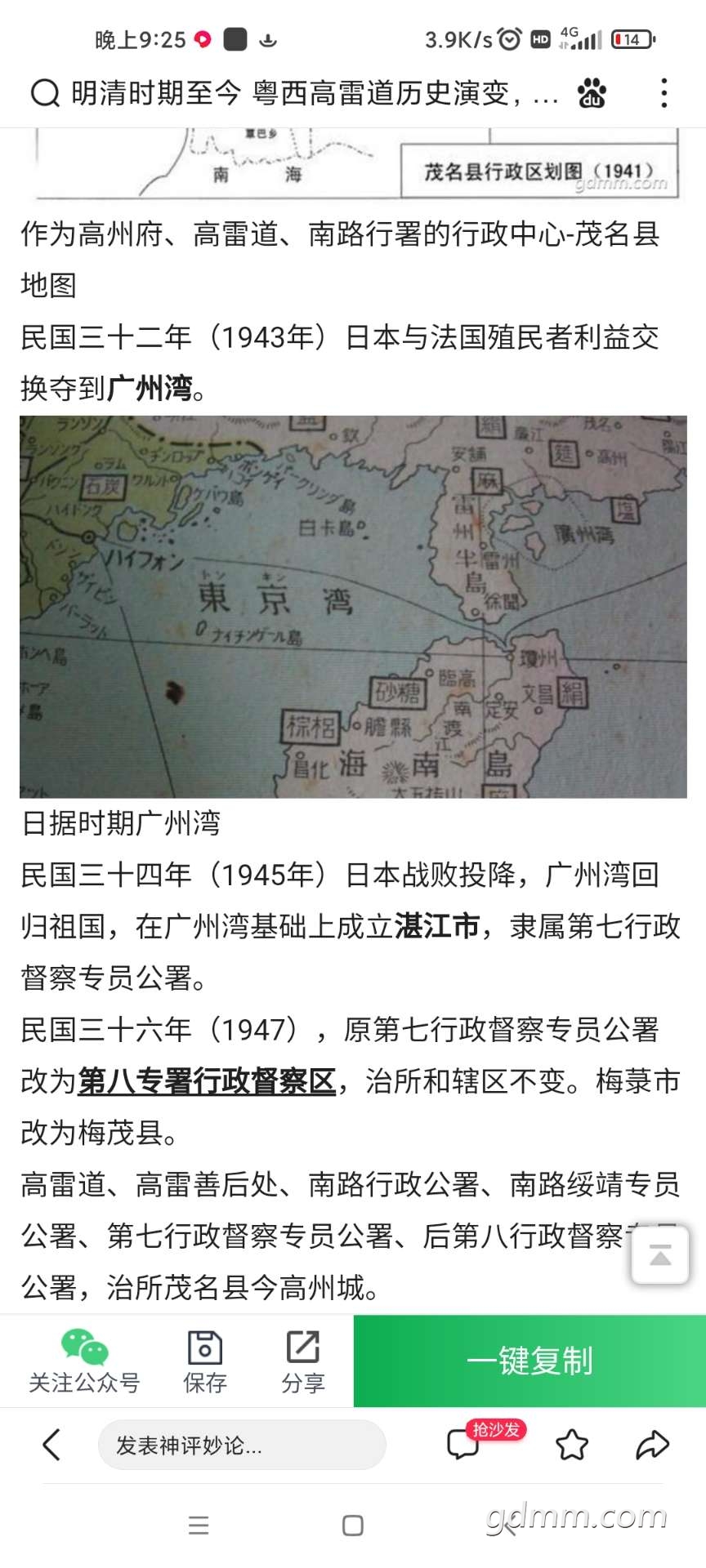Tap the search bar with the article title
Image resolution: width=706 pixels, height=1568 pixels.
tap(294, 93)
